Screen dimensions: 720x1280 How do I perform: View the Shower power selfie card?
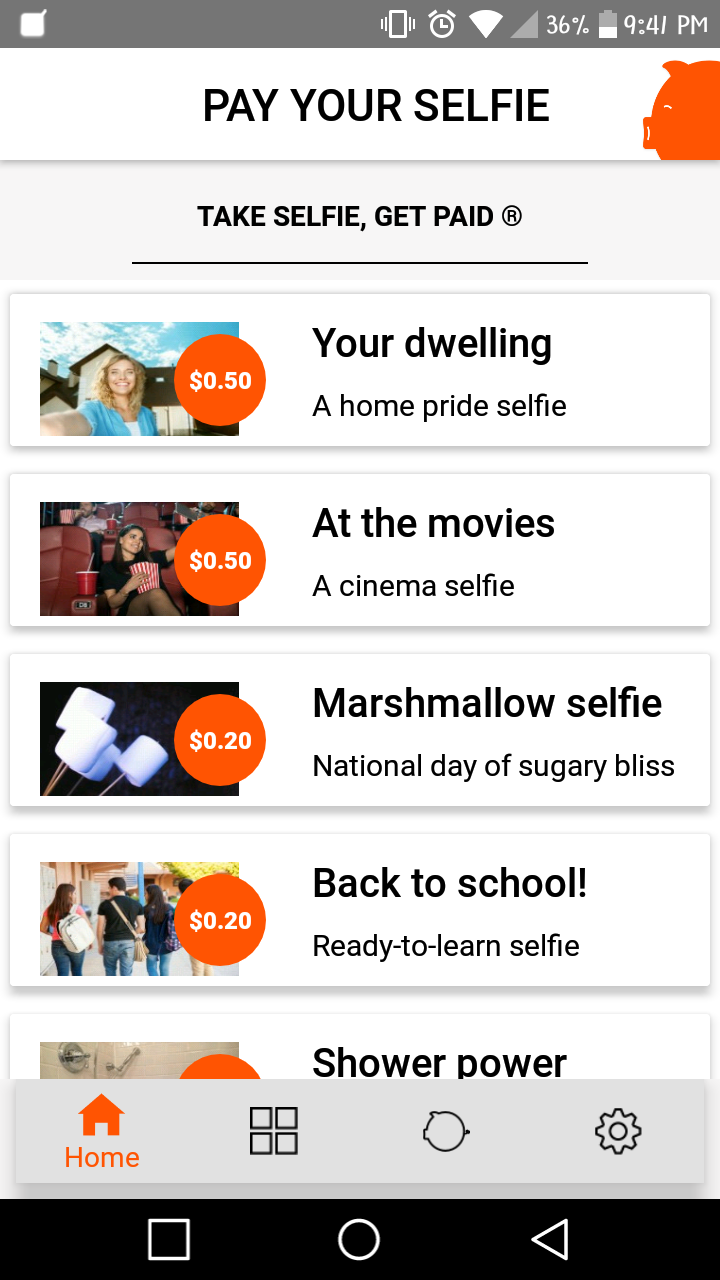click(x=360, y=1050)
